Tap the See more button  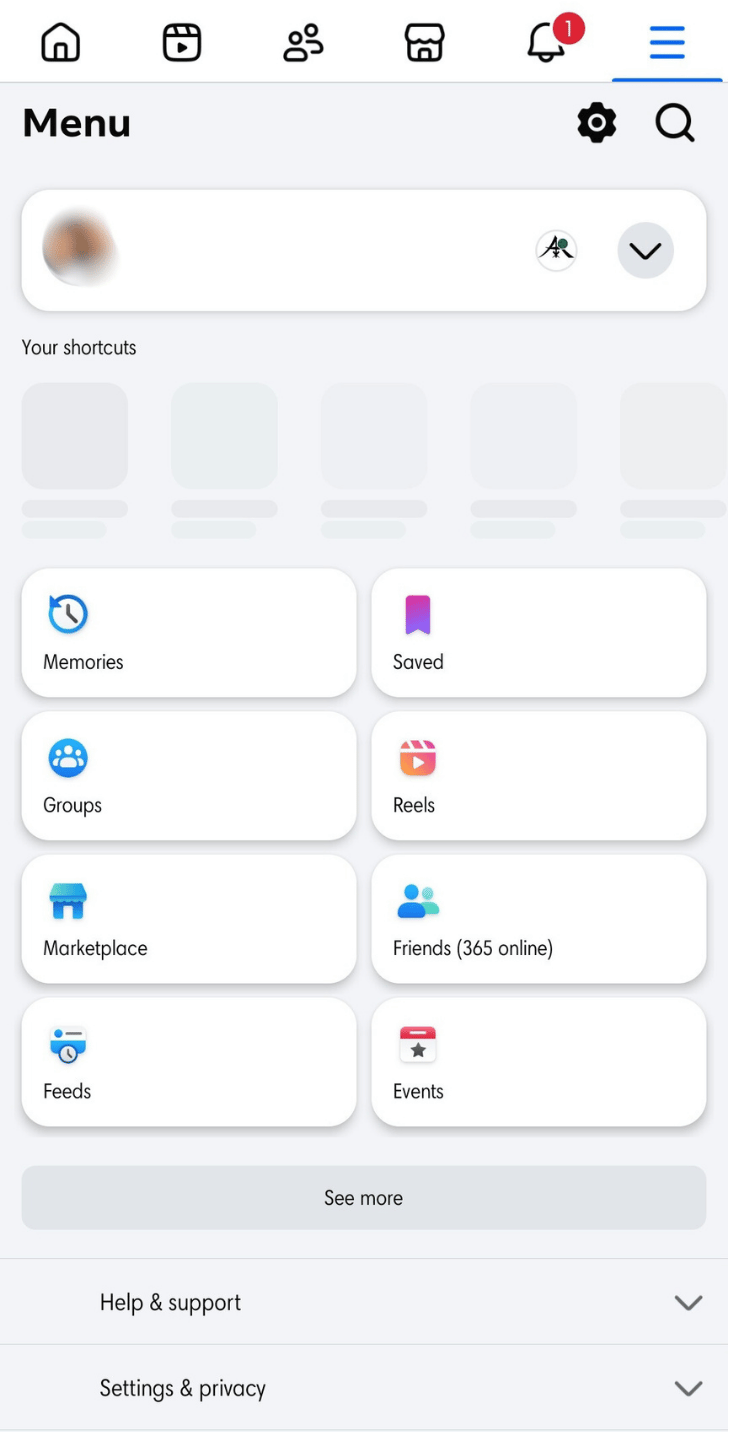(364, 1197)
